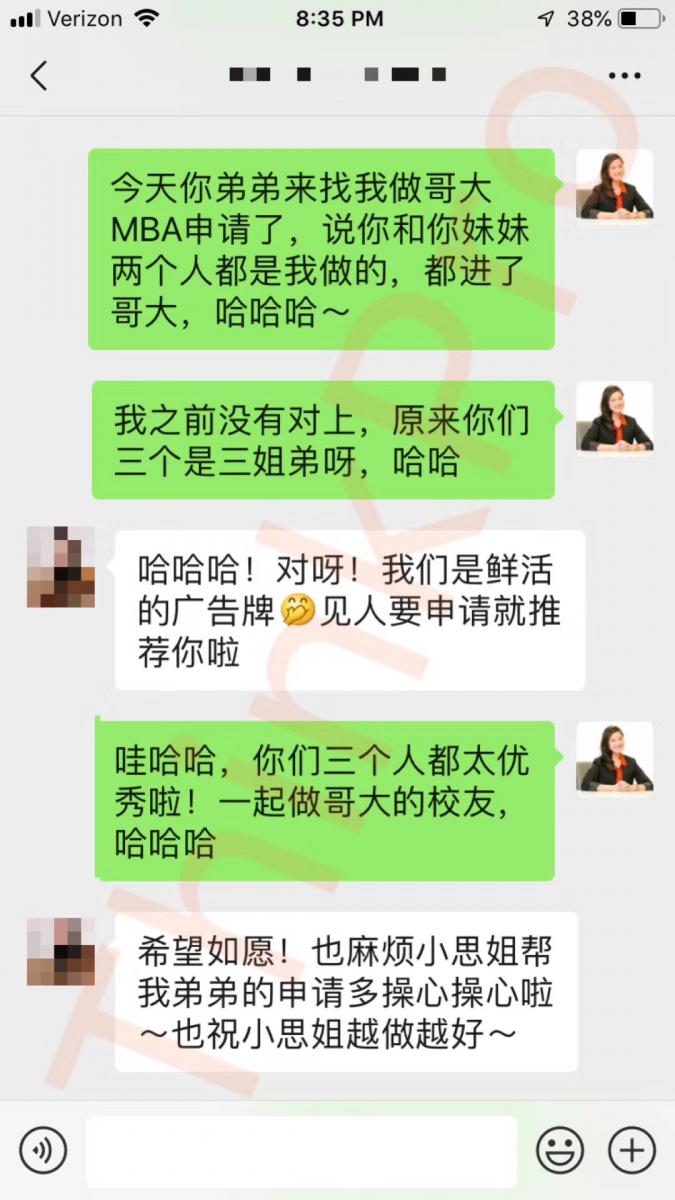Open the plus attachment menu

point(632,1150)
